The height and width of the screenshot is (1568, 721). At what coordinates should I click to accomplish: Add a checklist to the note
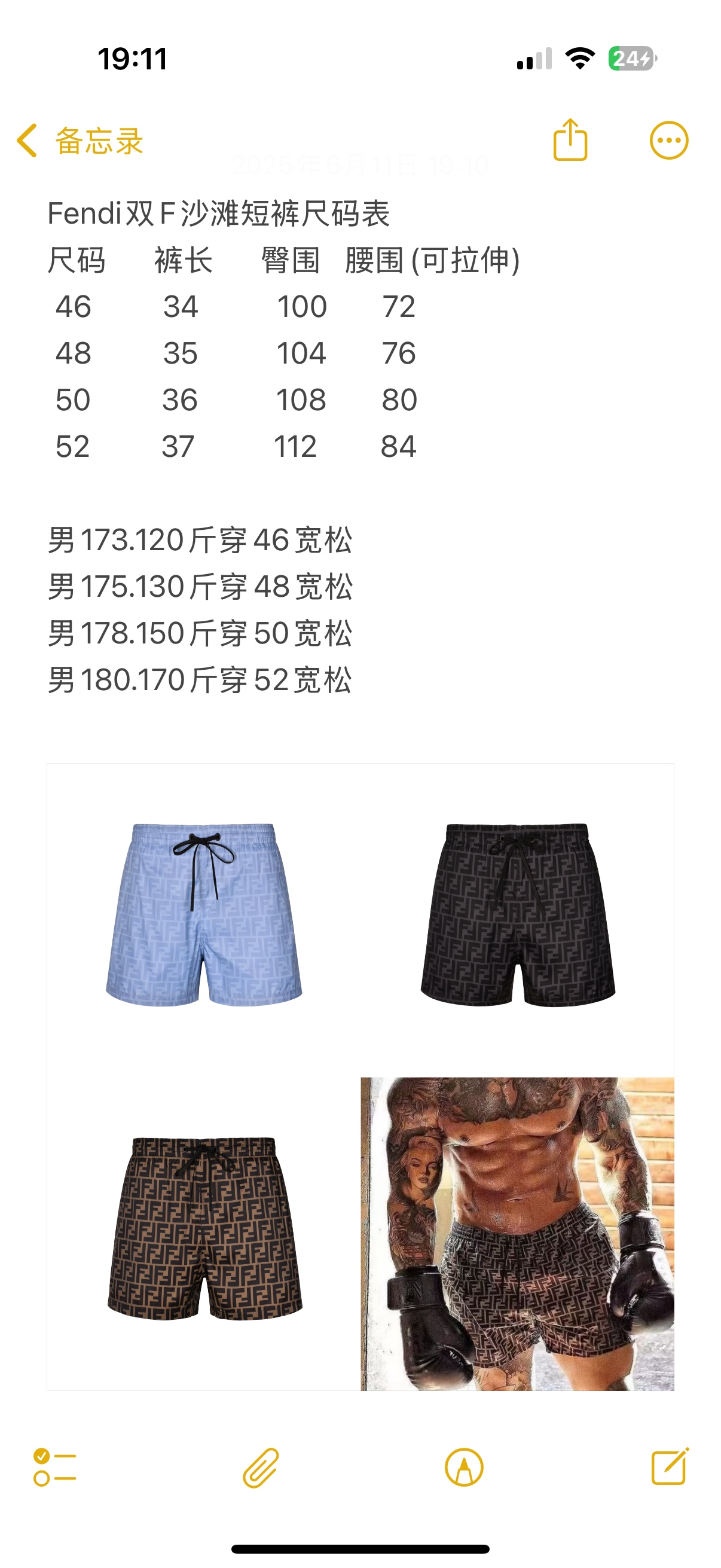click(x=55, y=1467)
